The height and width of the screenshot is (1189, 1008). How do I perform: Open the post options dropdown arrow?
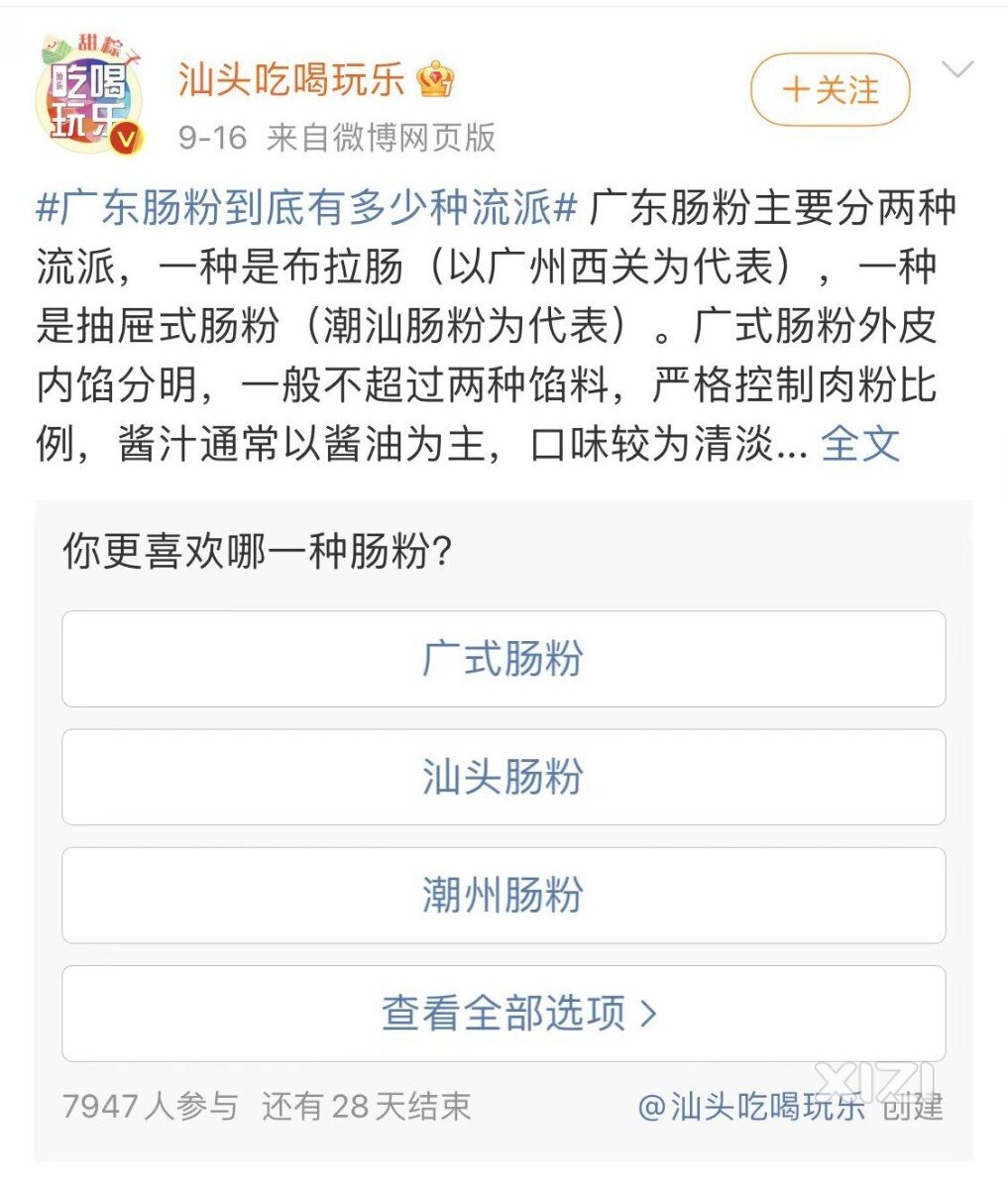point(956,70)
